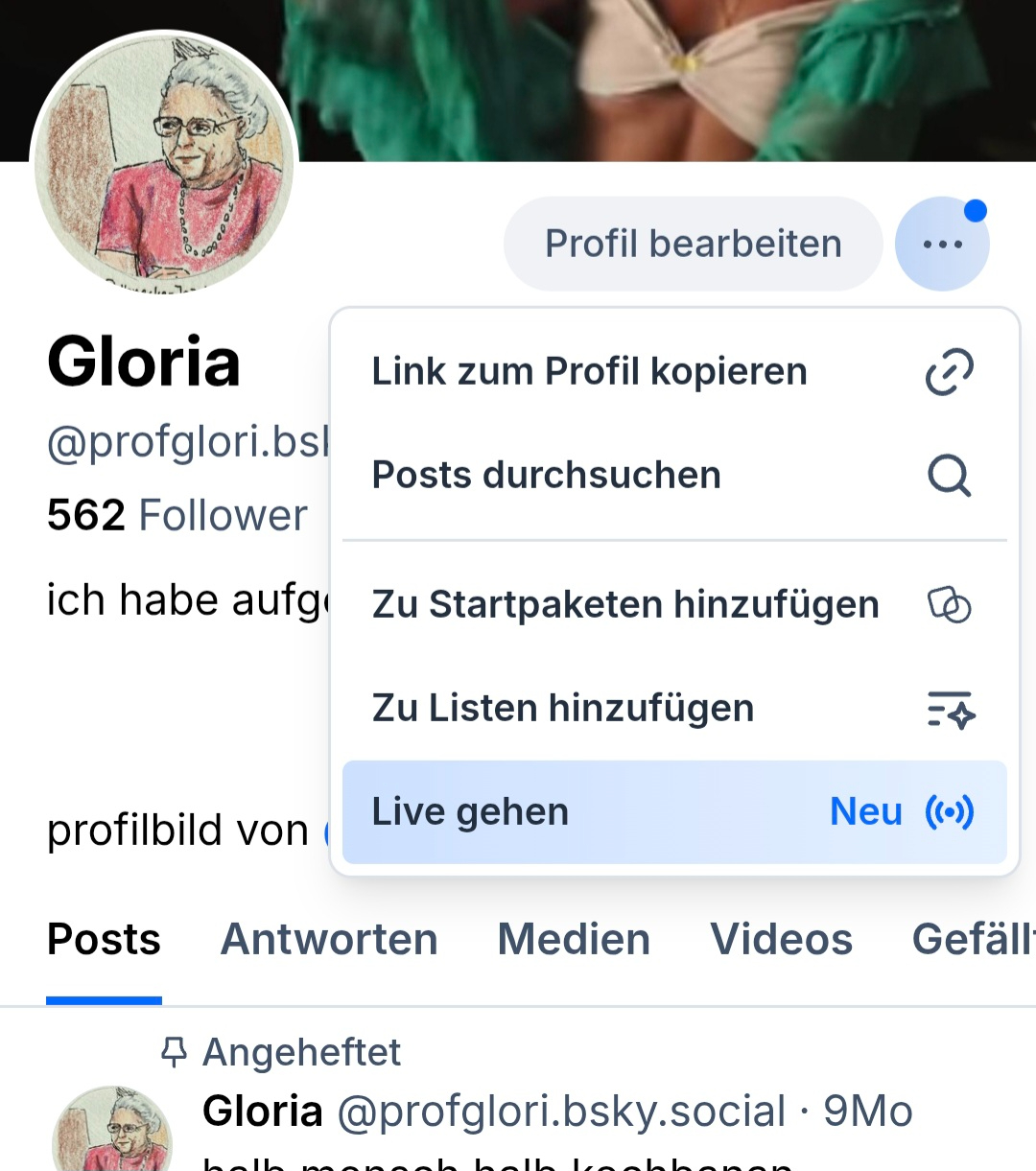Choose Posts durchsuchen from the menu

[x=673, y=476]
